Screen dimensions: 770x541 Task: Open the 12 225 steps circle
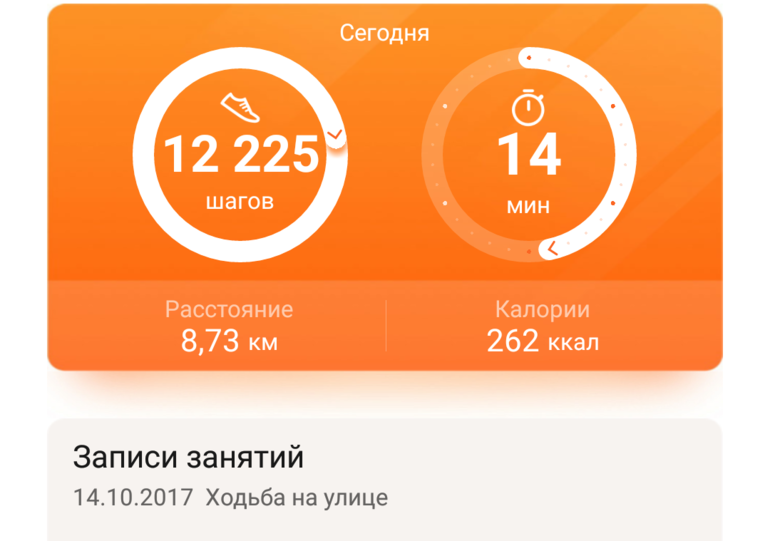point(240,153)
